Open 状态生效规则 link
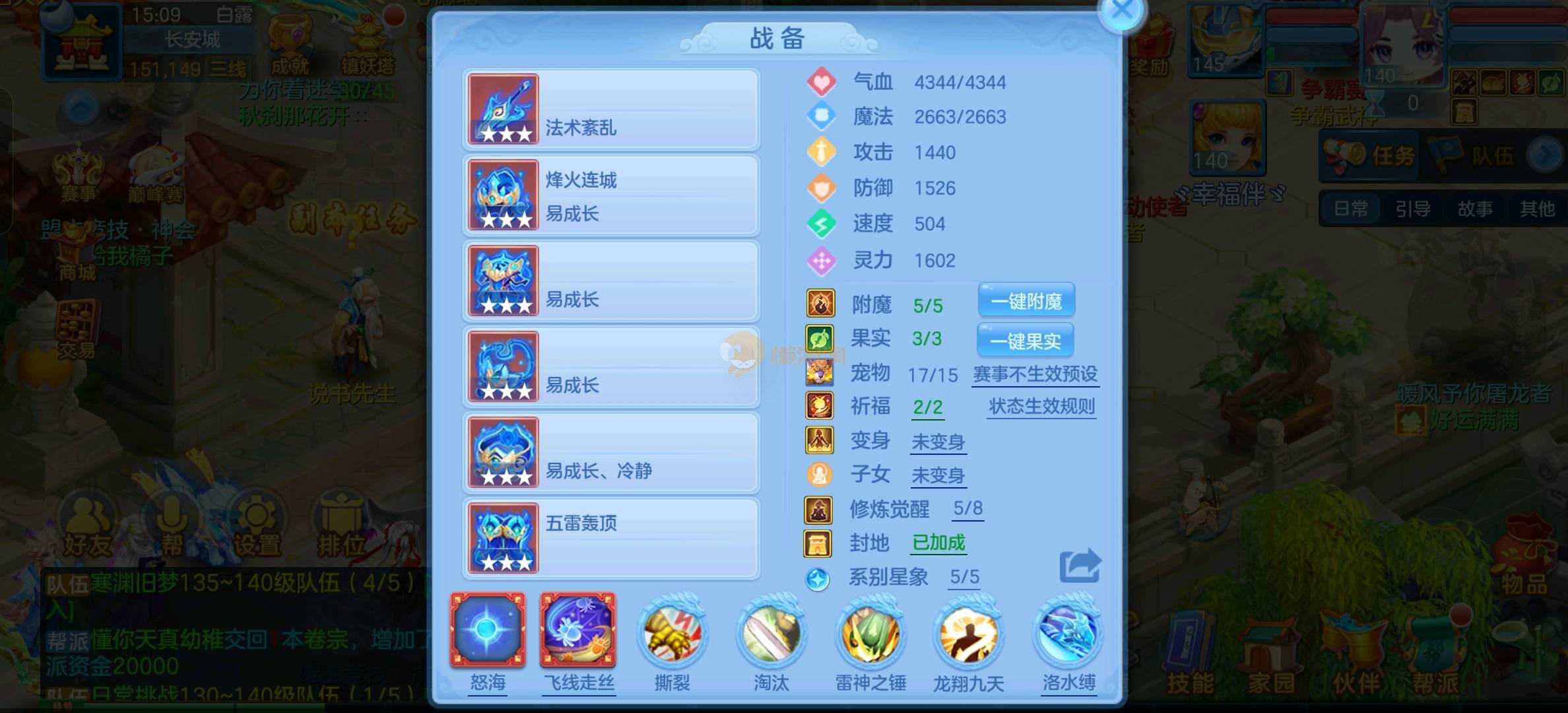This screenshot has width=1568, height=713. coord(1041,406)
